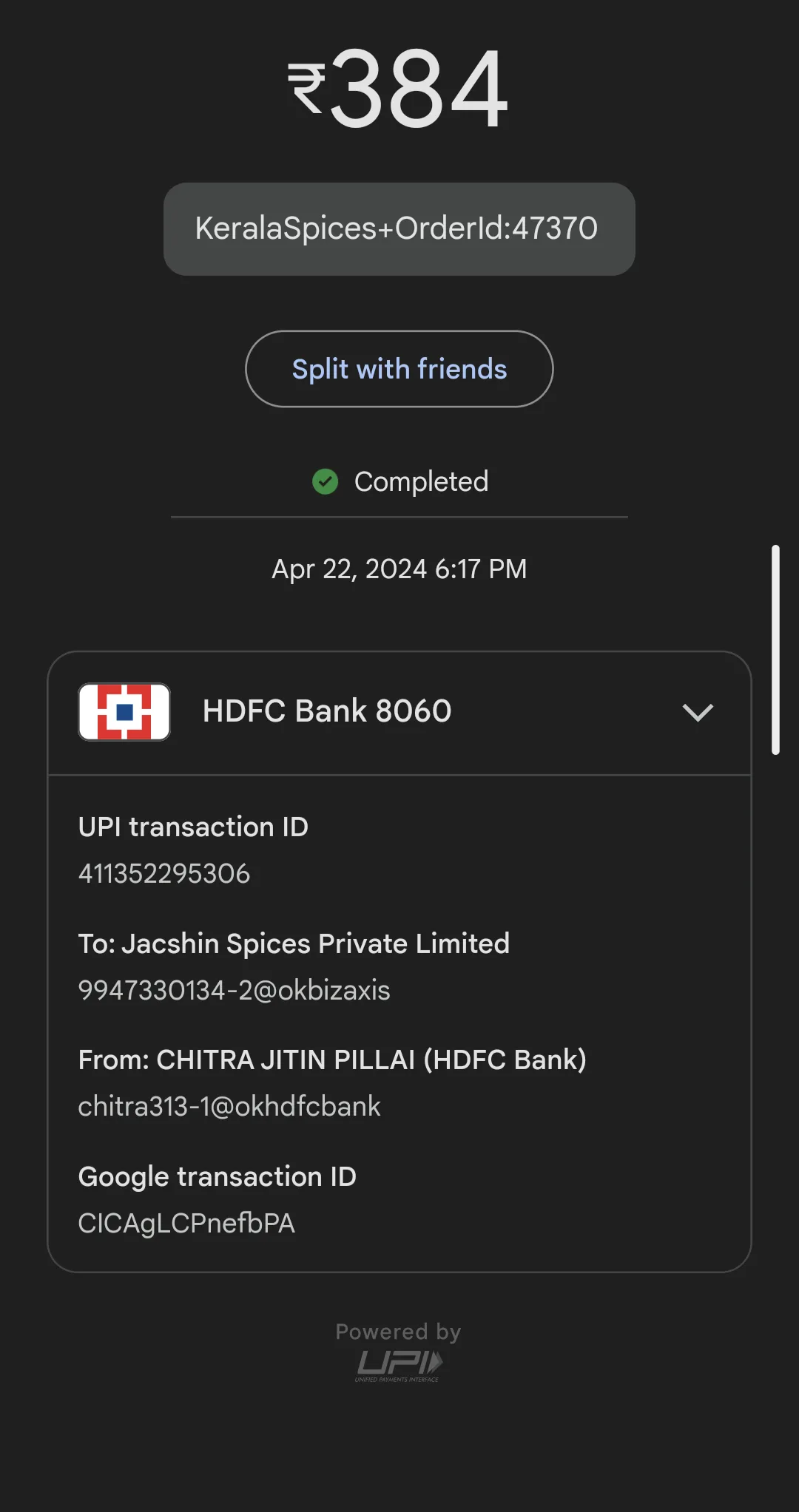Tap the Split with friends button
799x1512 pixels.
coord(399,369)
